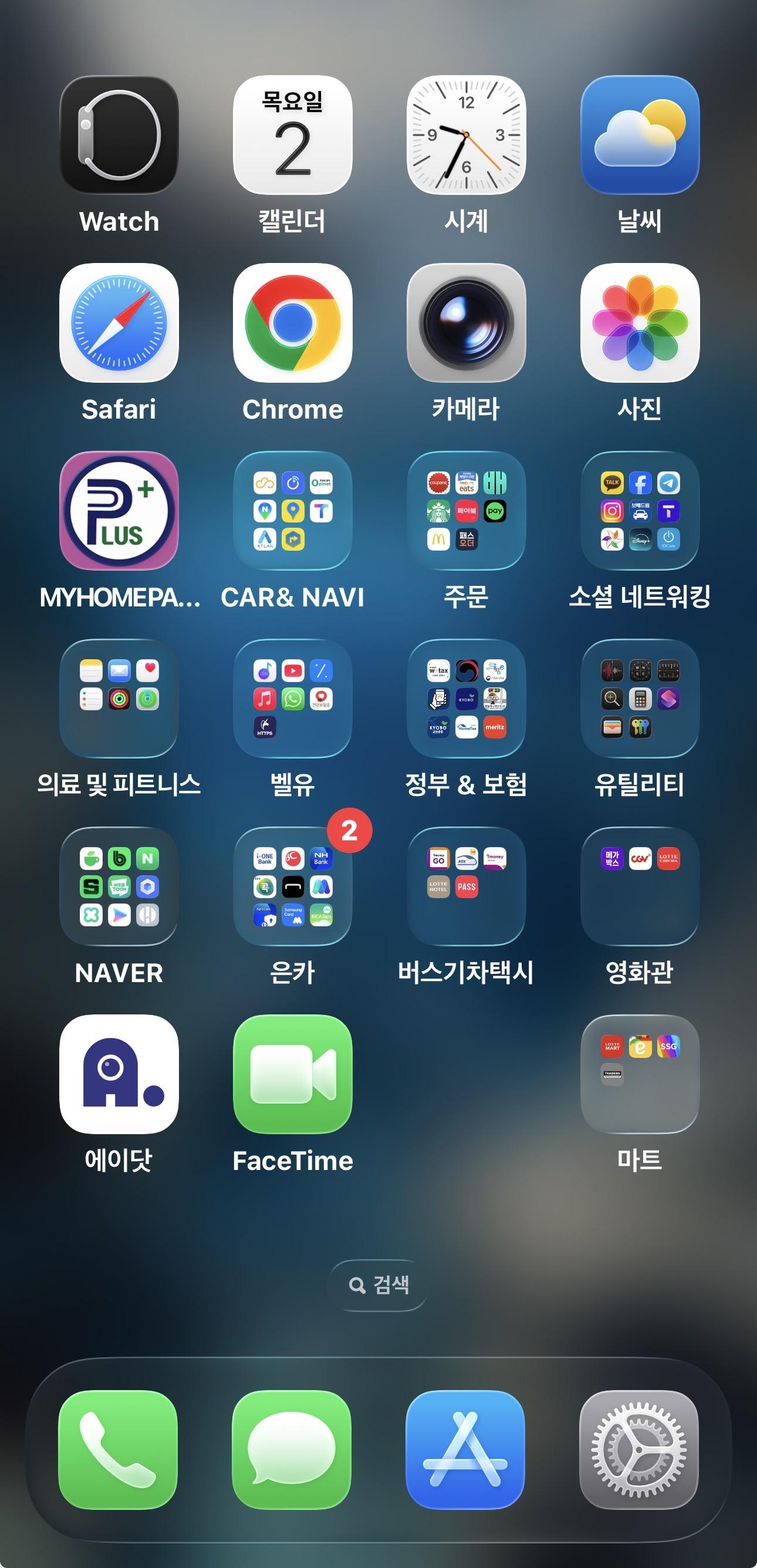Launch the 캘린더 calendar app

click(293, 135)
